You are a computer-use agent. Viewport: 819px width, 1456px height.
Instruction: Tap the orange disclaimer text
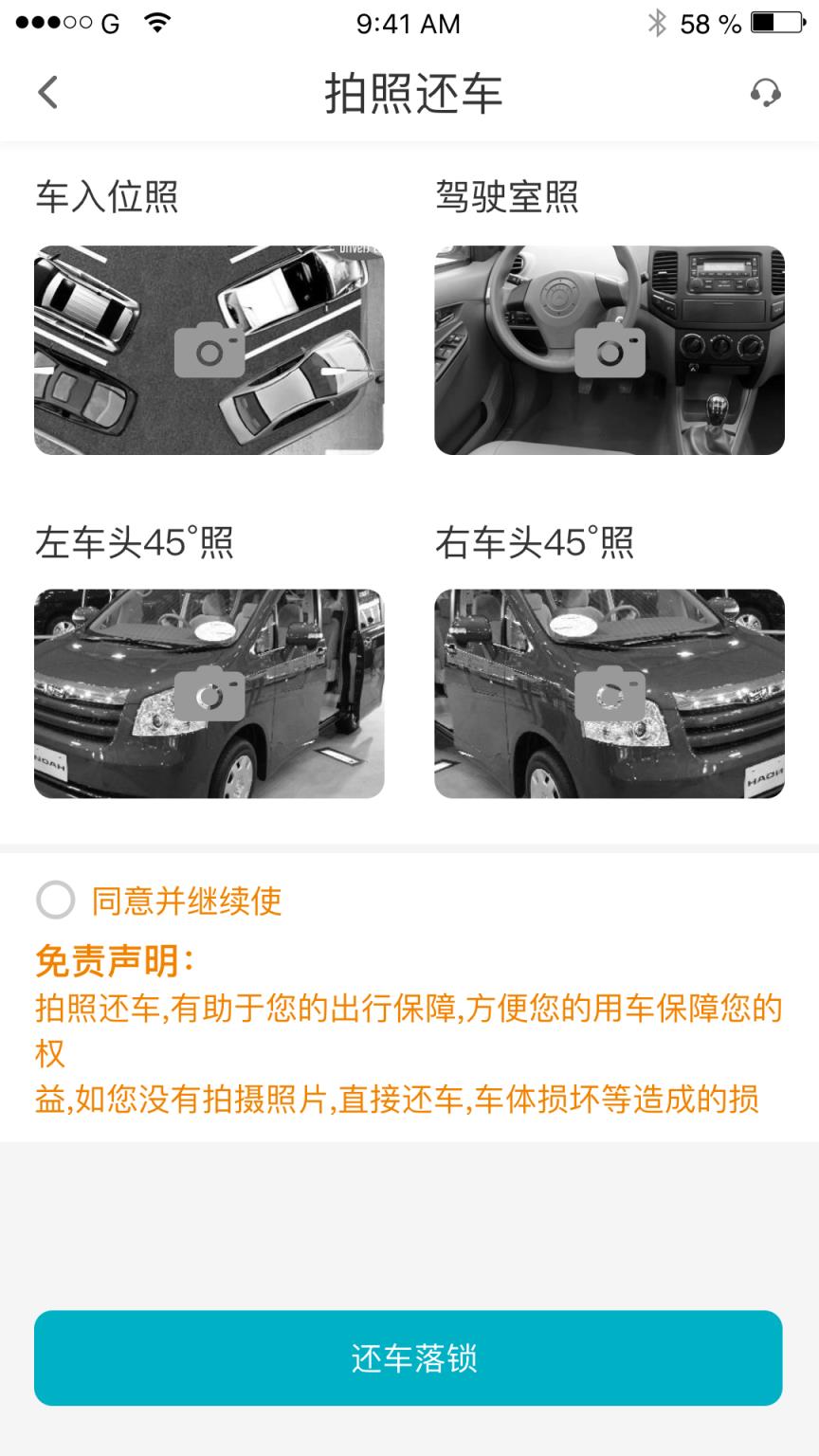click(409, 1052)
